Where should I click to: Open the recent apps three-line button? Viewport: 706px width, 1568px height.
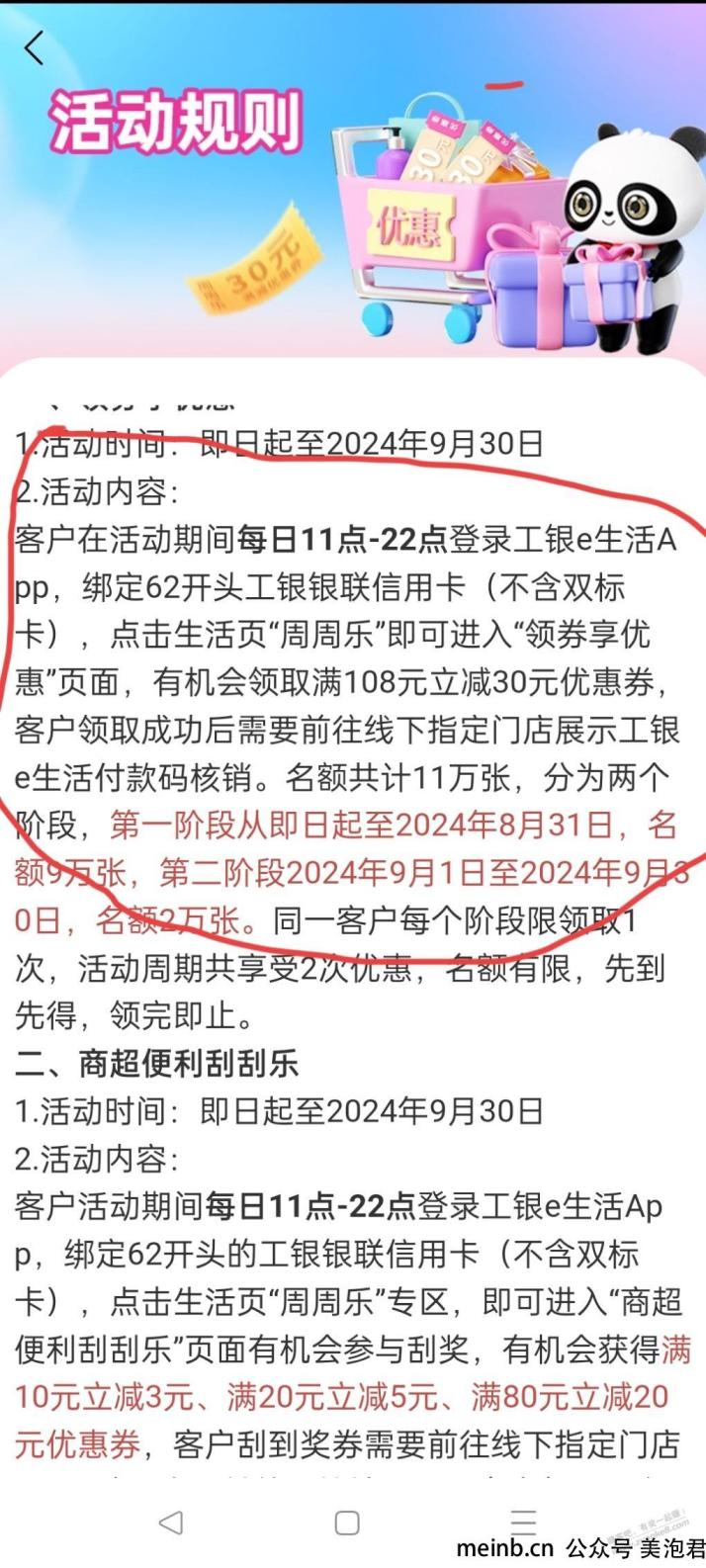click(523, 1523)
